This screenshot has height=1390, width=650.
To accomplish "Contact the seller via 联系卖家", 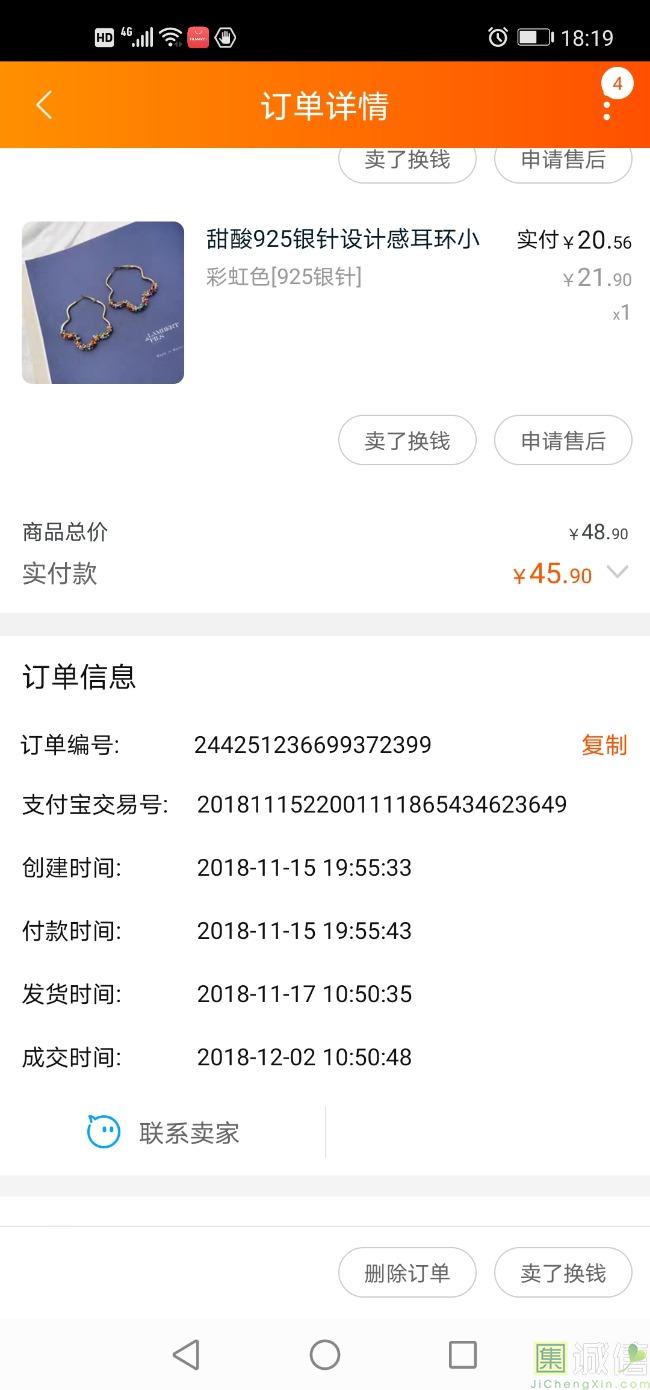I will (164, 1133).
